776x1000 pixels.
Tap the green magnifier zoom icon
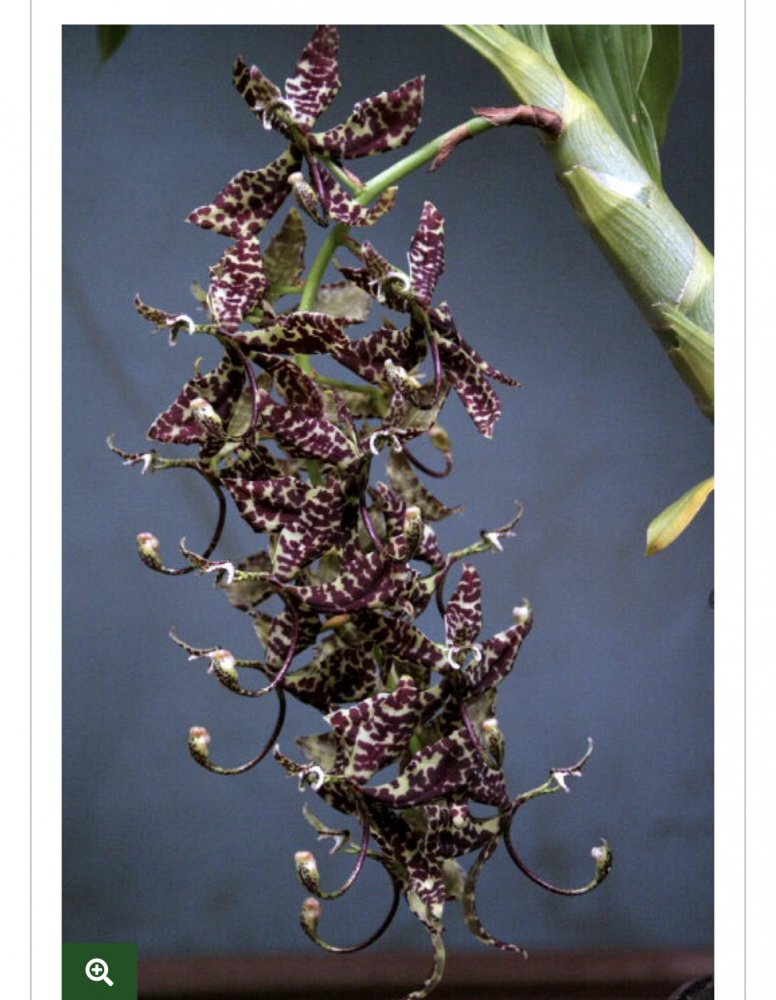tap(99, 971)
